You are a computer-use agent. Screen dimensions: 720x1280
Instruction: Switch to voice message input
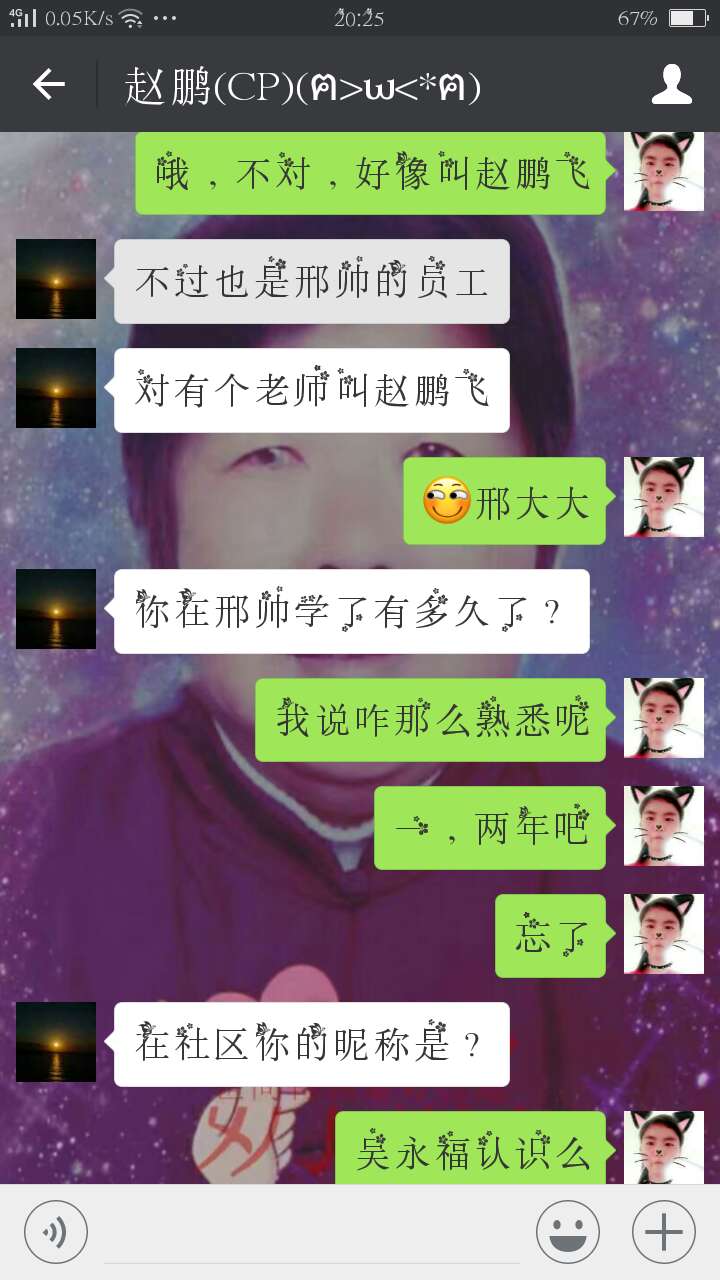(x=56, y=1232)
